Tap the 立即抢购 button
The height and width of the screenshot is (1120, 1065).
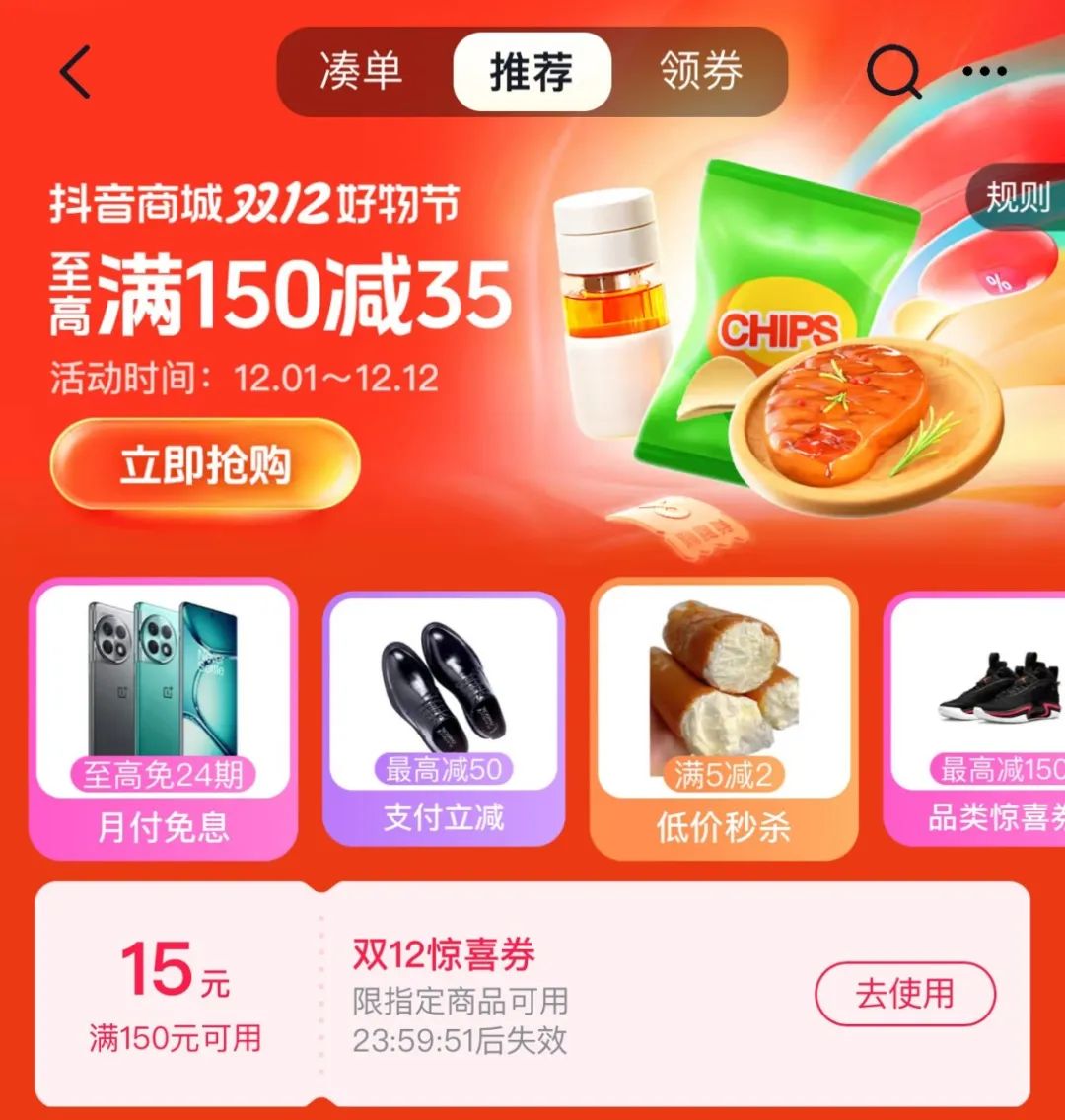(x=205, y=465)
